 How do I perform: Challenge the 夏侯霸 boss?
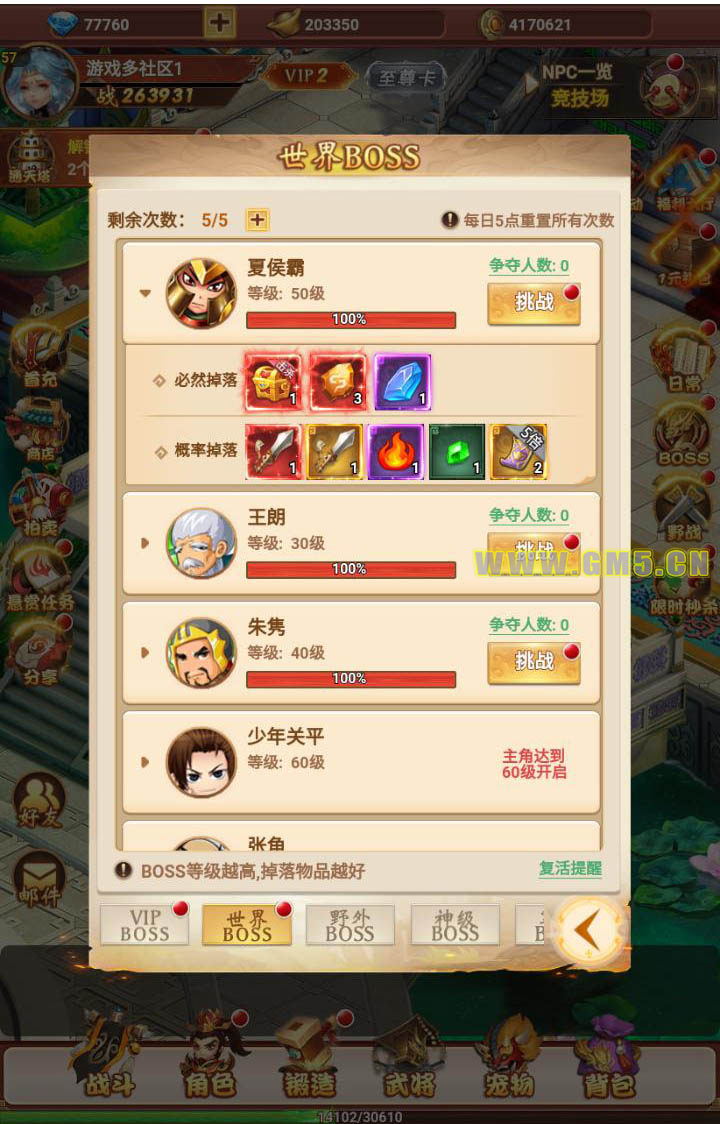534,303
